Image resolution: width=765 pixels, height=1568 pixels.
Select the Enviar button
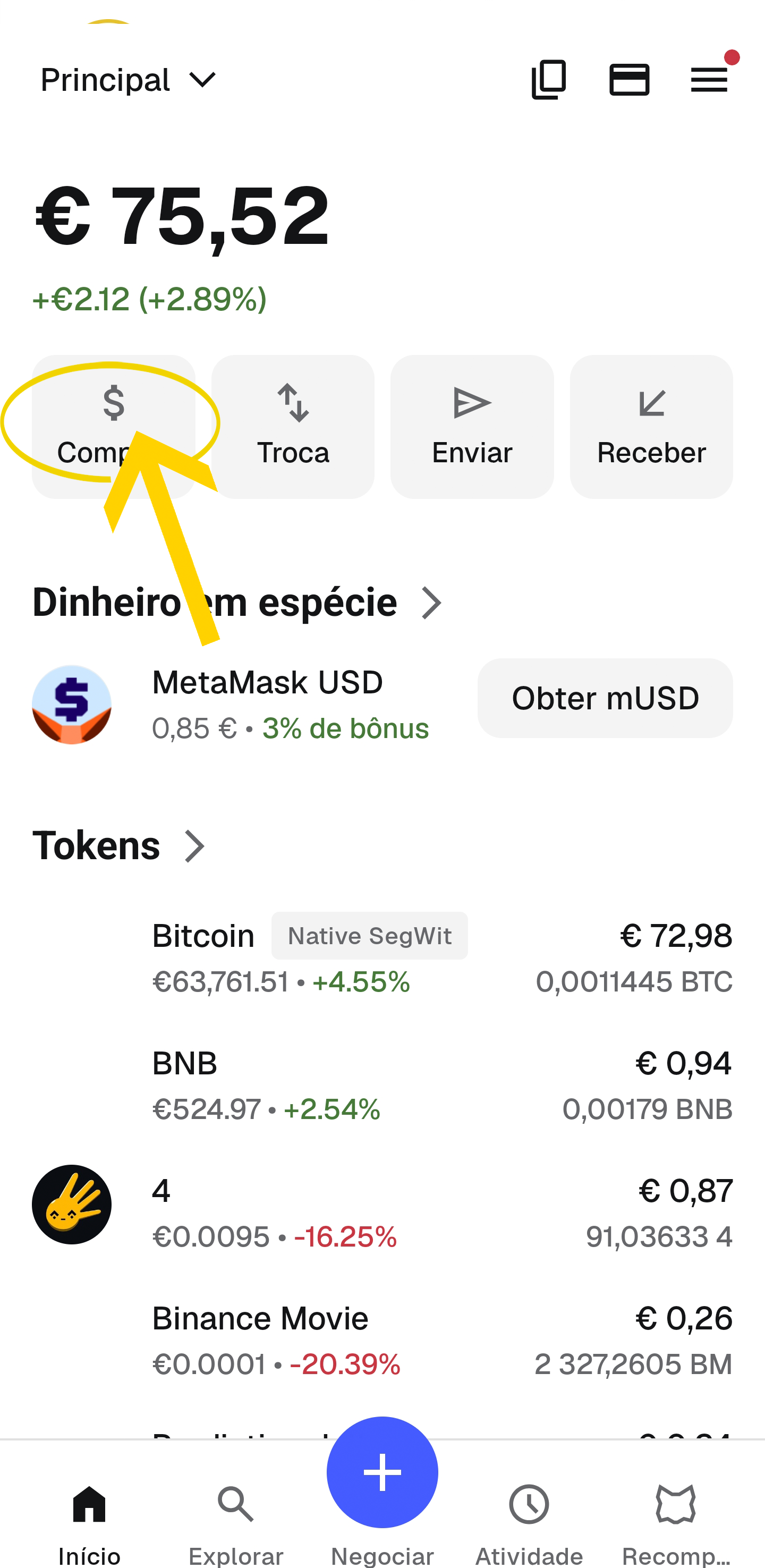(472, 427)
